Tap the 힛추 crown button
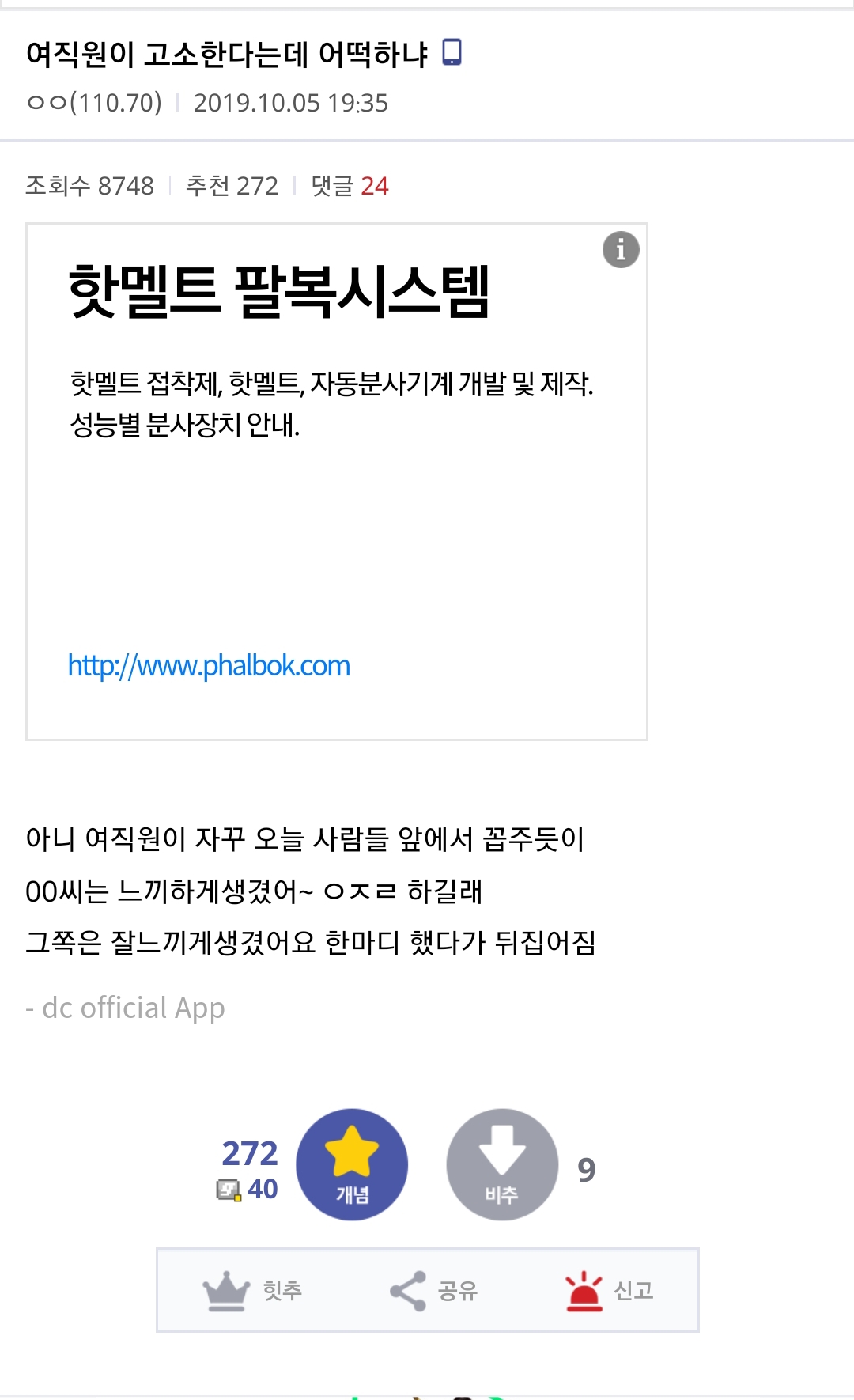The width and height of the screenshot is (854, 1400). [x=253, y=1291]
